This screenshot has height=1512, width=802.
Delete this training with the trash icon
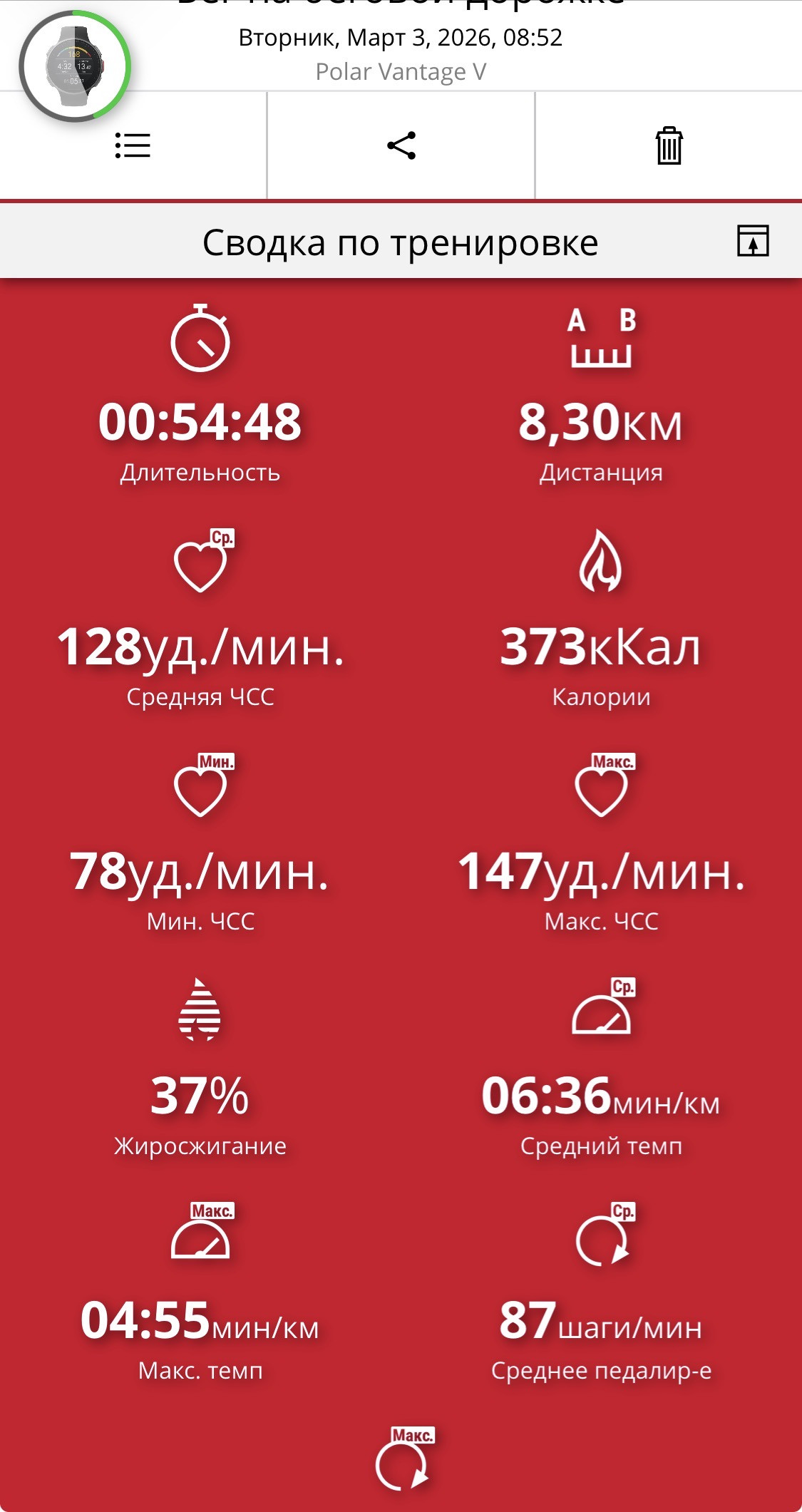tap(669, 145)
